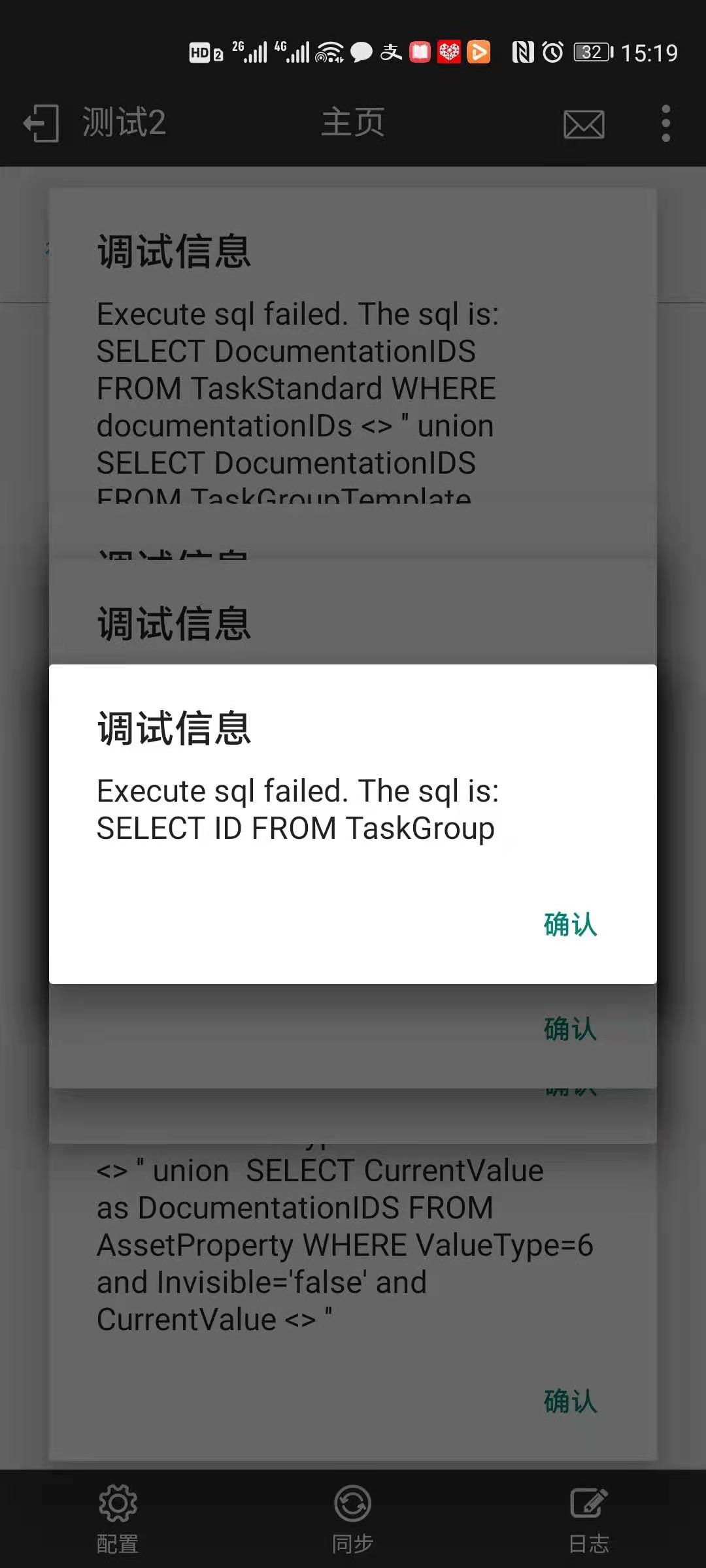Switch to the 日志 log tab
The height and width of the screenshot is (1568, 706).
588,1519
